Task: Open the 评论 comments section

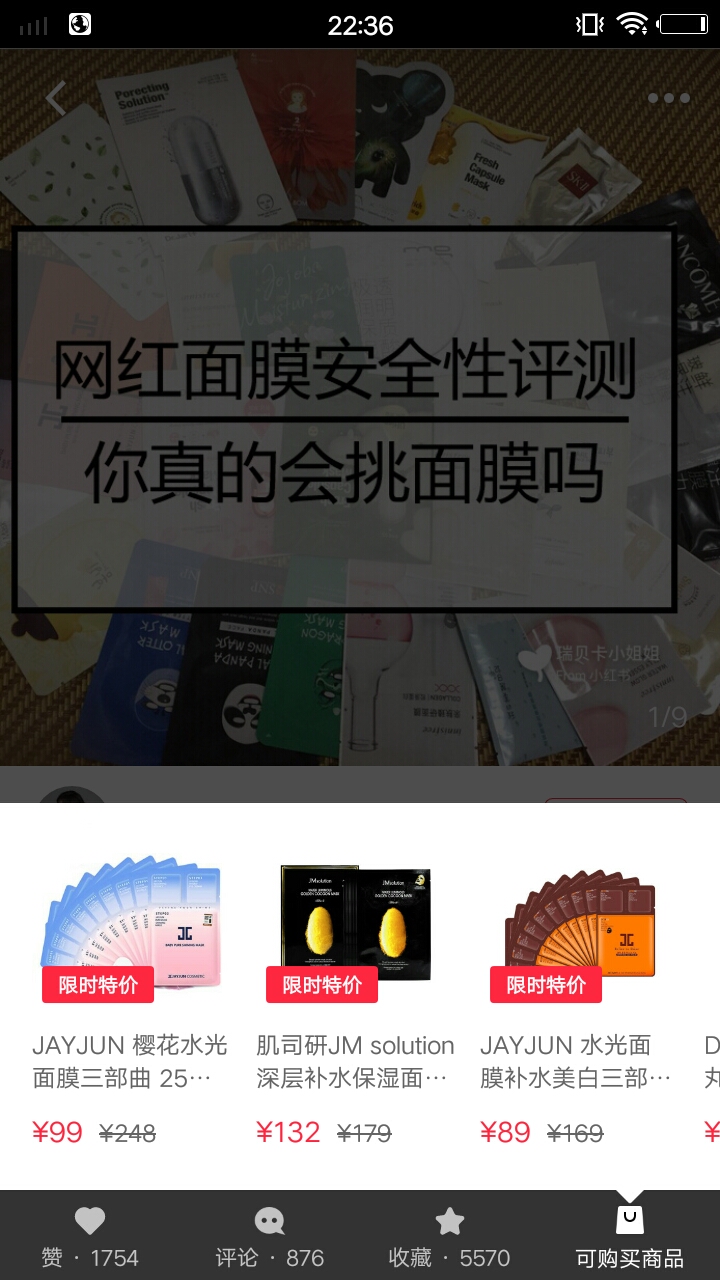Action: 270,1236
